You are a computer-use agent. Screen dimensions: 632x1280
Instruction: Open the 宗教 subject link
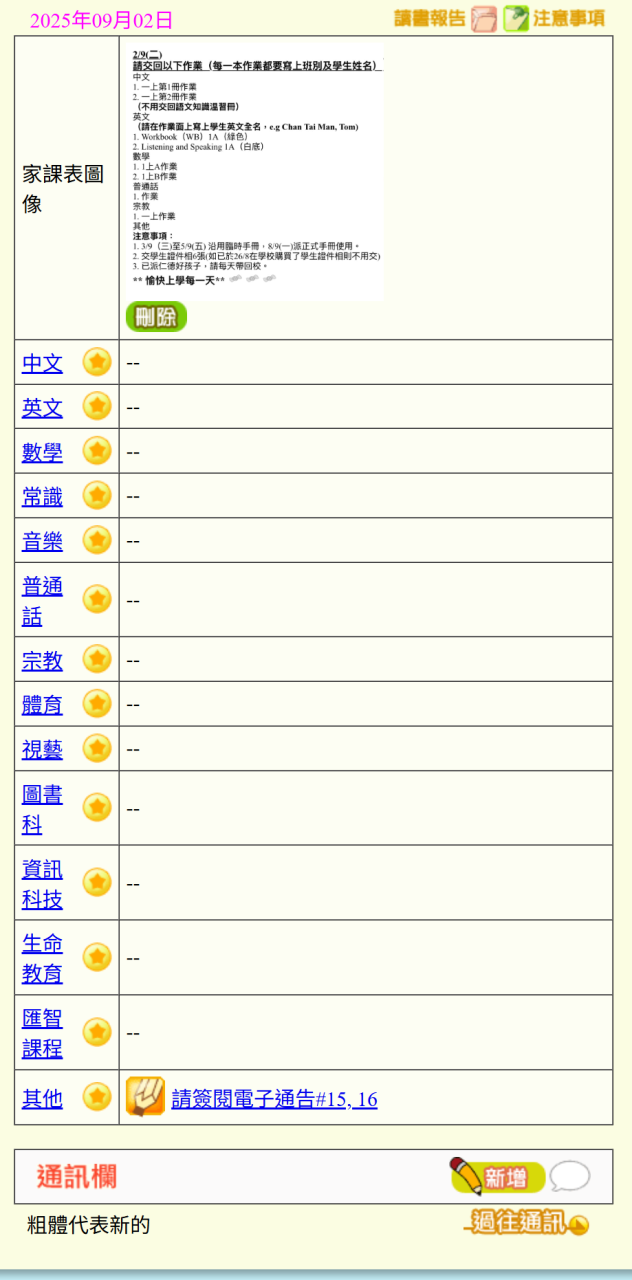(x=42, y=660)
